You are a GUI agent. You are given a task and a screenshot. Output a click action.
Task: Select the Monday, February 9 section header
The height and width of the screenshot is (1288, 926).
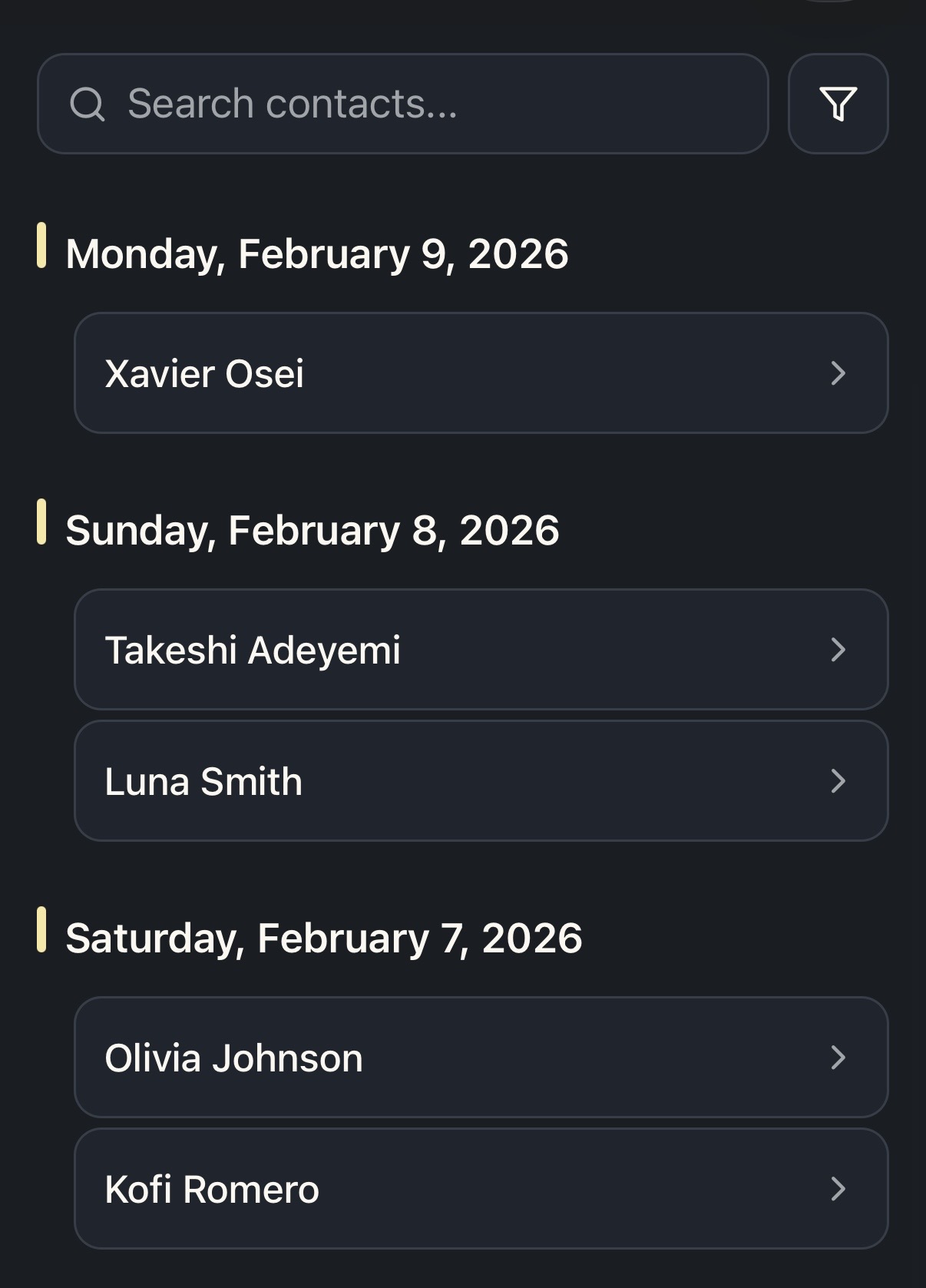(x=318, y=253)
